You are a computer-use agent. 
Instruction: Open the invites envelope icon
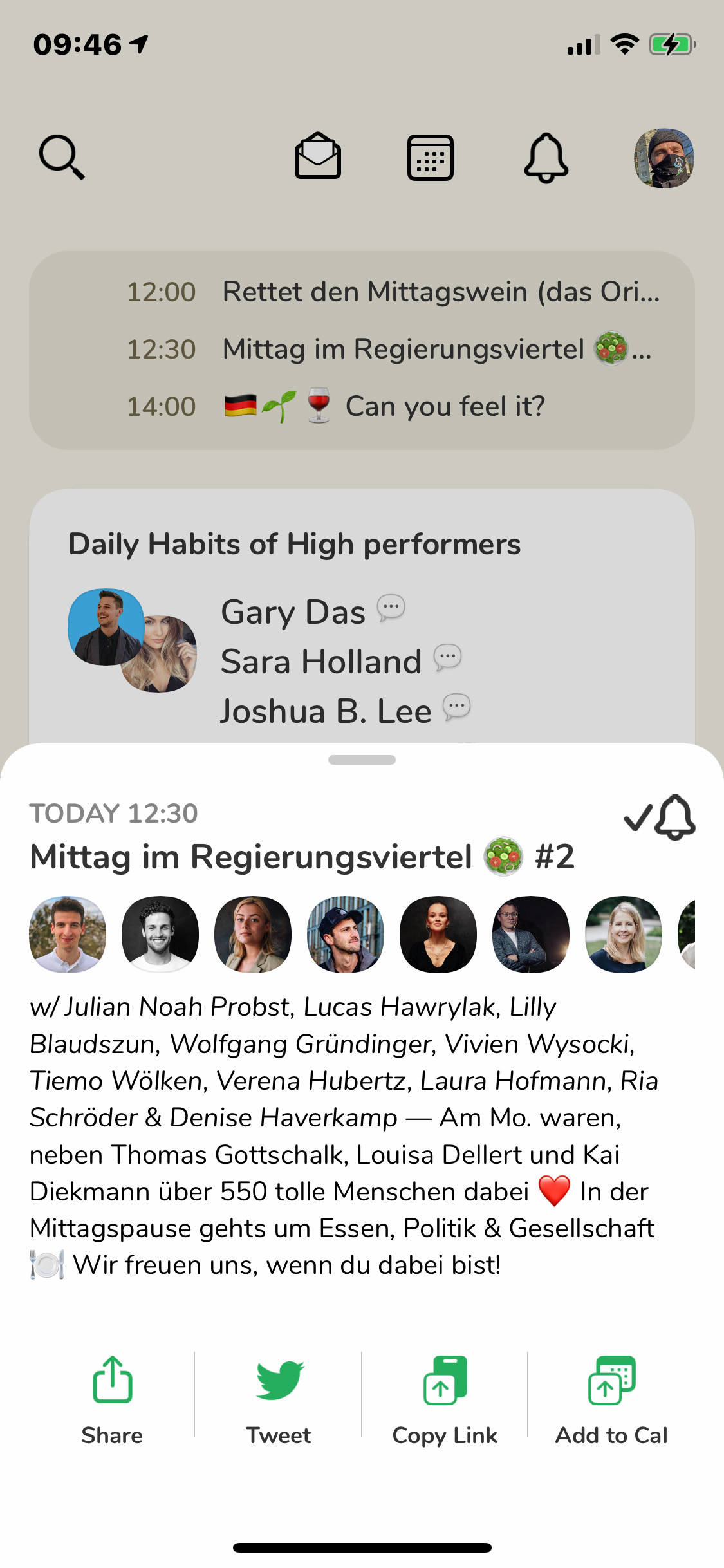click(x=318, y=156)
